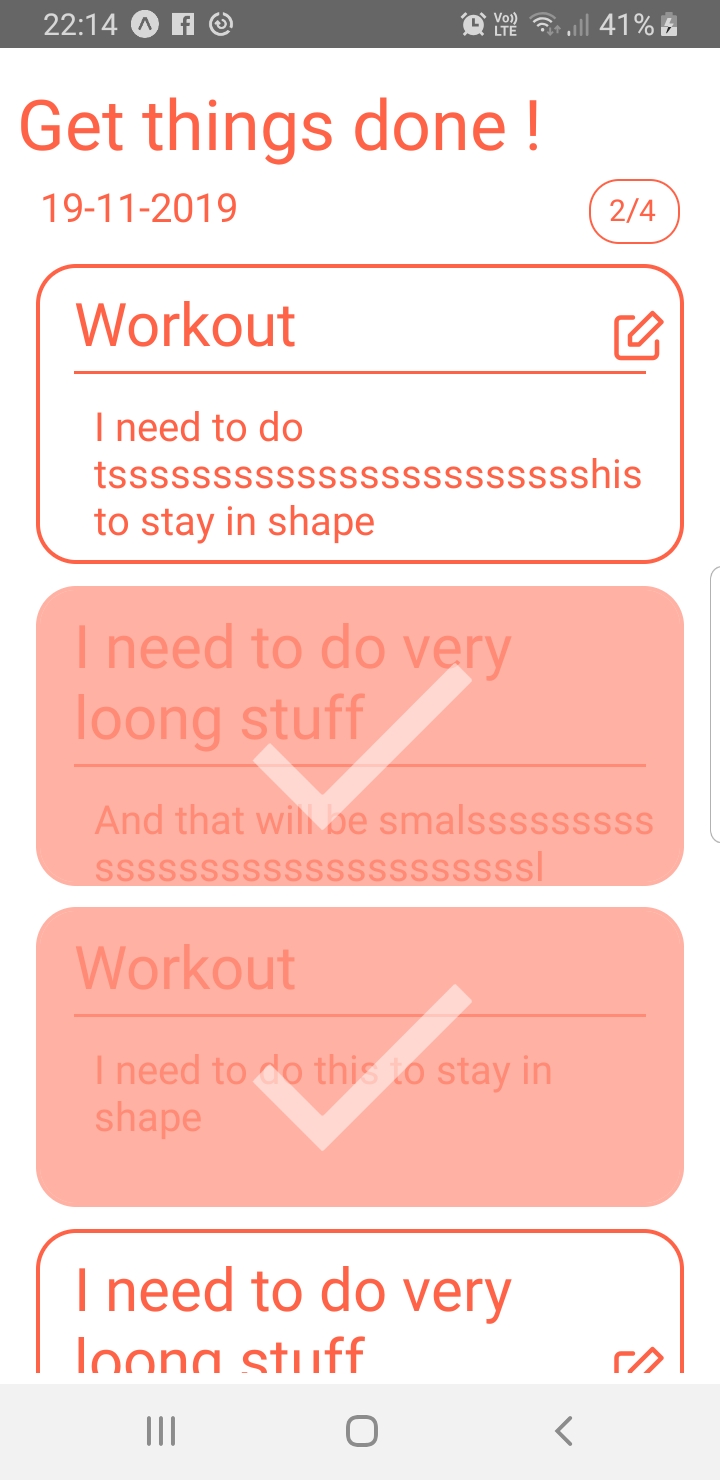
Task: Tap the VoLTE indicator in the status bar
Action: coord(505,25)
